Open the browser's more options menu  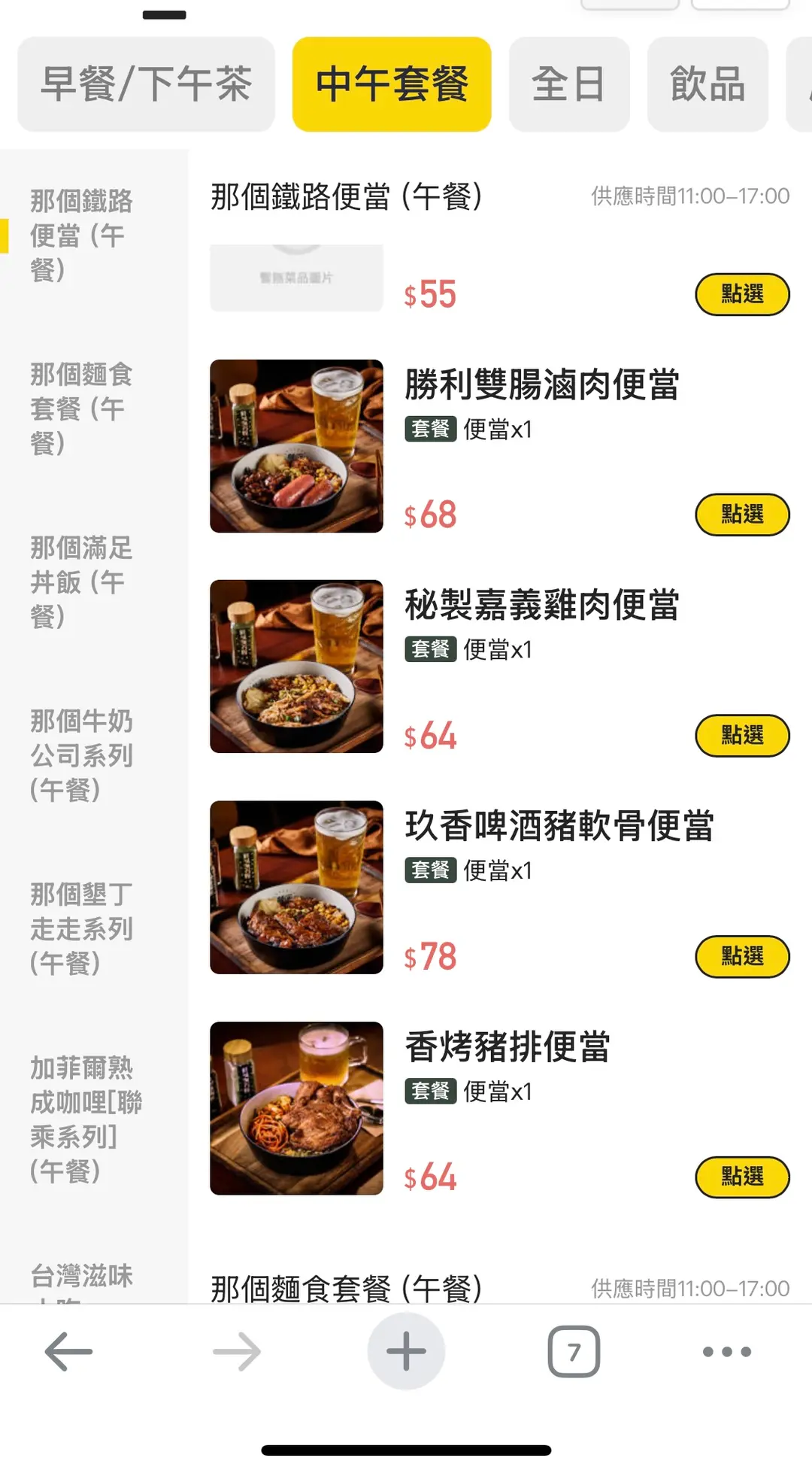[726, 1352]
